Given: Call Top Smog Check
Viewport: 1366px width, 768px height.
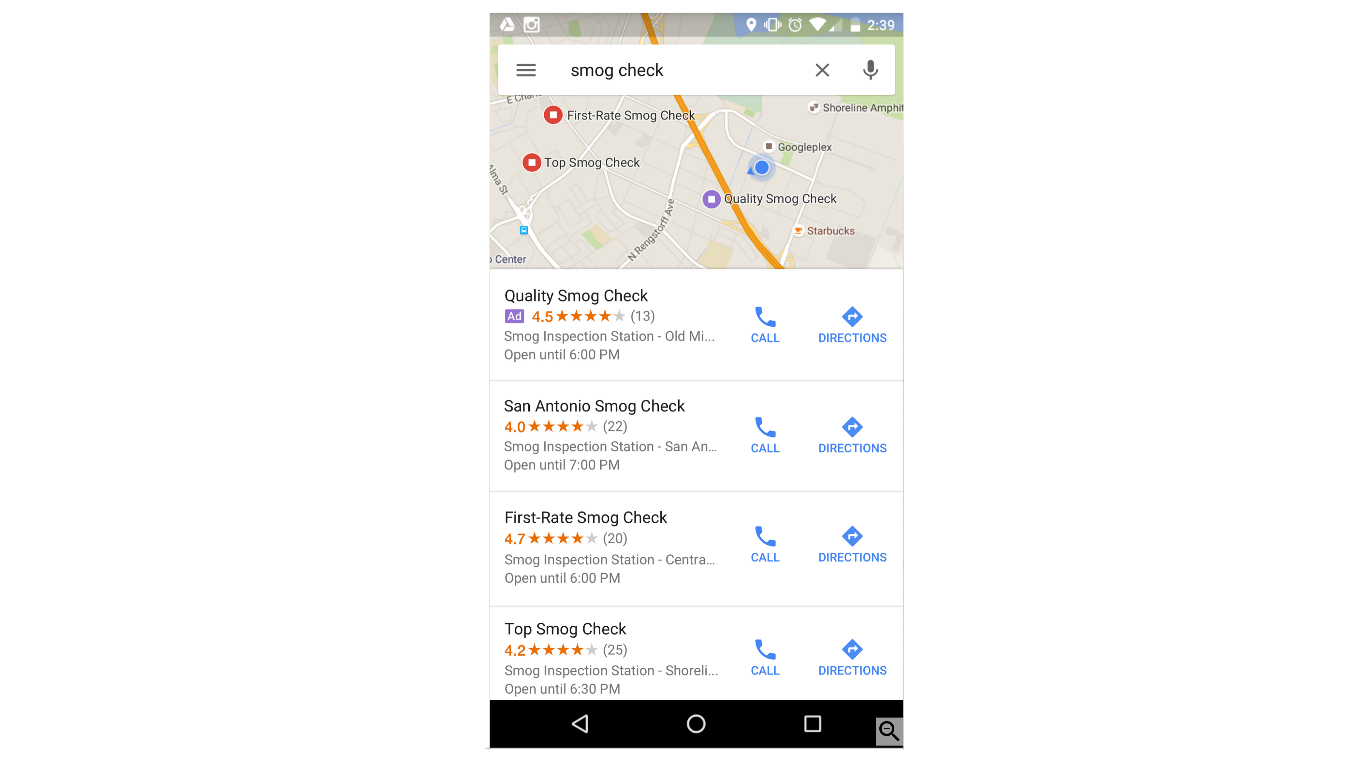Looking at the screenshot, I should pyautogui.click(x=765, y=658).
